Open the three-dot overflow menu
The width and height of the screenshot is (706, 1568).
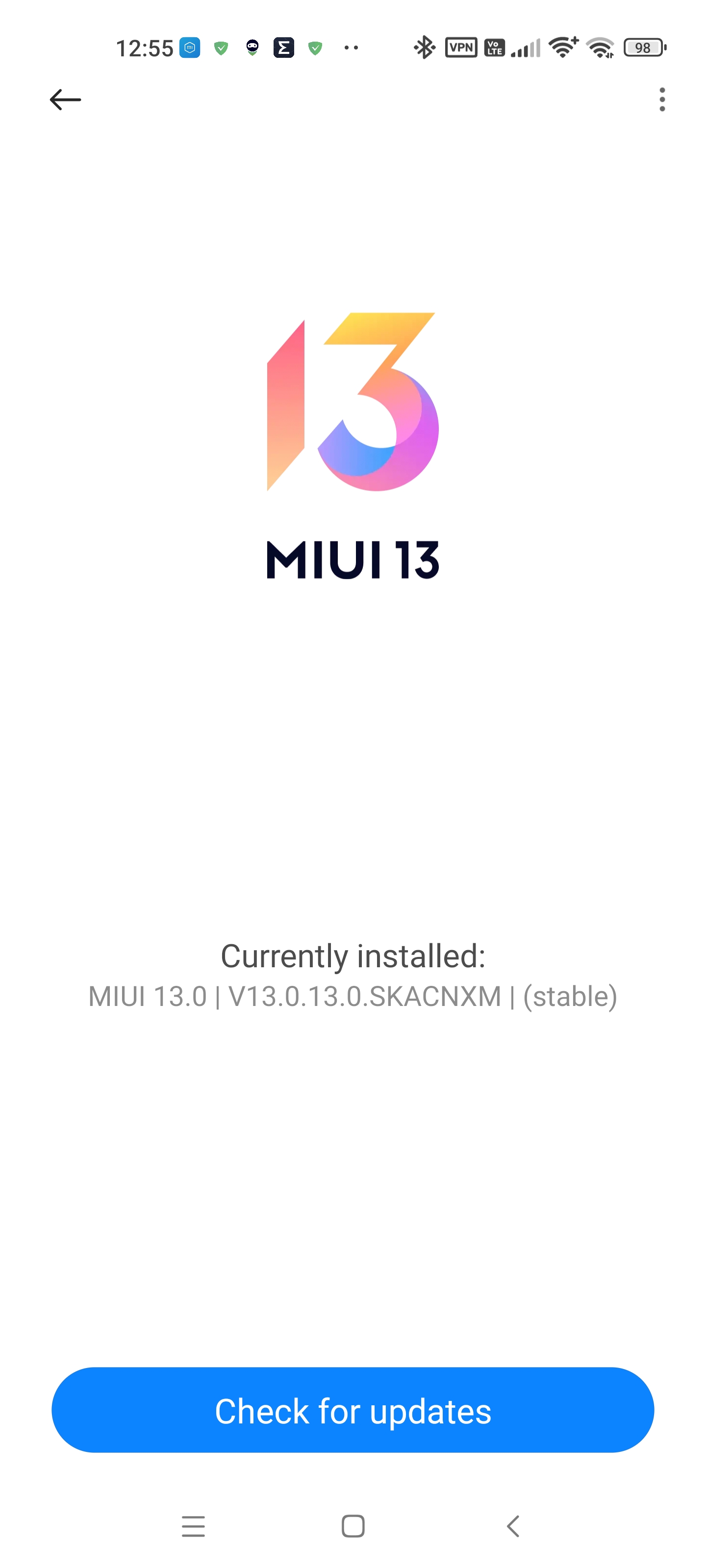662,99
